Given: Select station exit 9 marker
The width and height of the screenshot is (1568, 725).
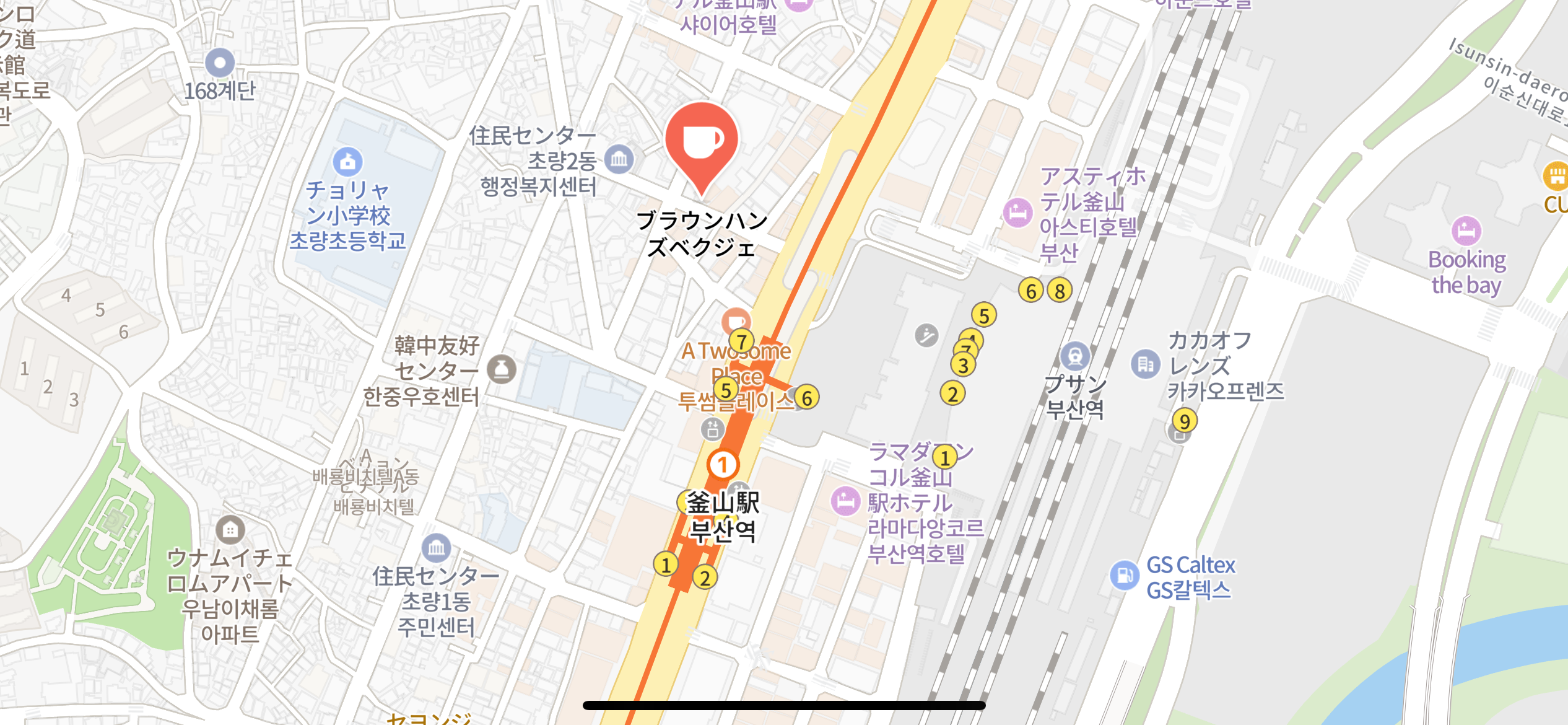Looking at the screenshot, I should (x=1184, y=421).
